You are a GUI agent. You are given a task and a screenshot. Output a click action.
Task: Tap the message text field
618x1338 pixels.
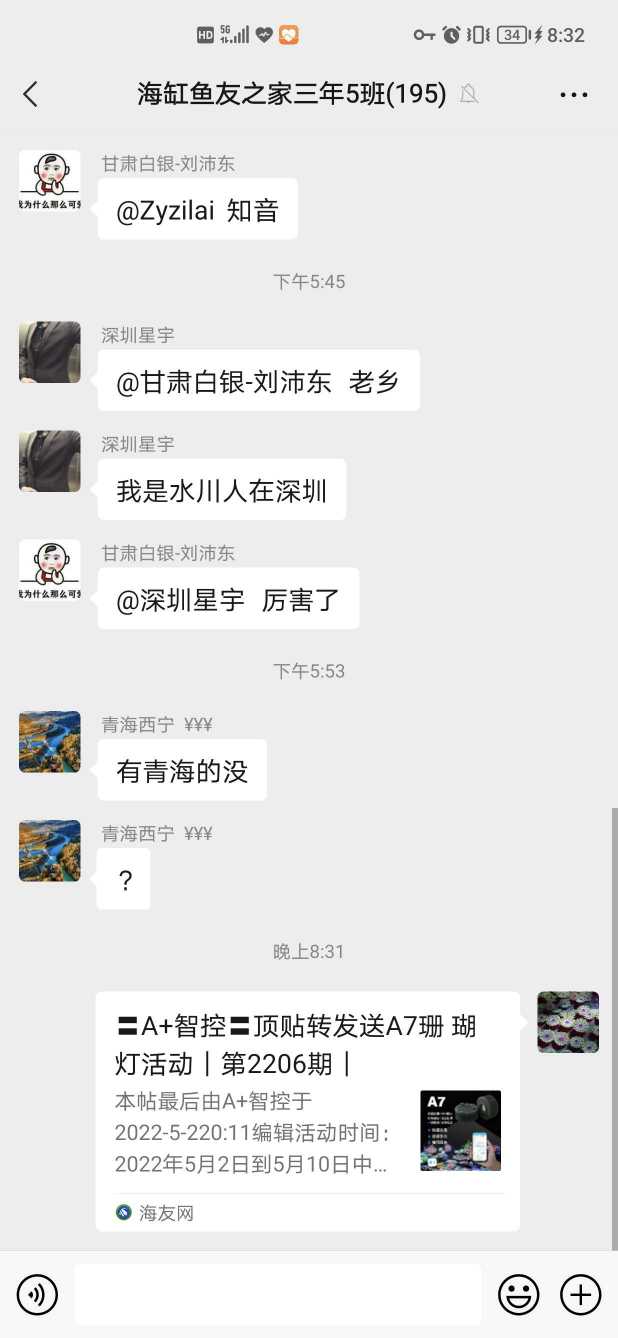pyautogui.click(x=278, y=1295)
